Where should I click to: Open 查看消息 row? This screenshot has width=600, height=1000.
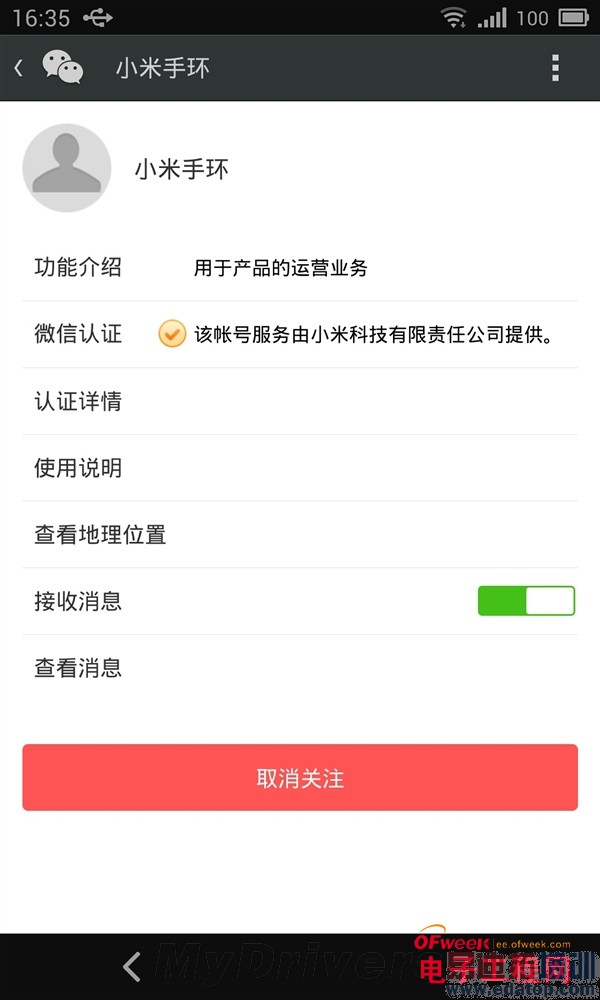tap(300, 668)
